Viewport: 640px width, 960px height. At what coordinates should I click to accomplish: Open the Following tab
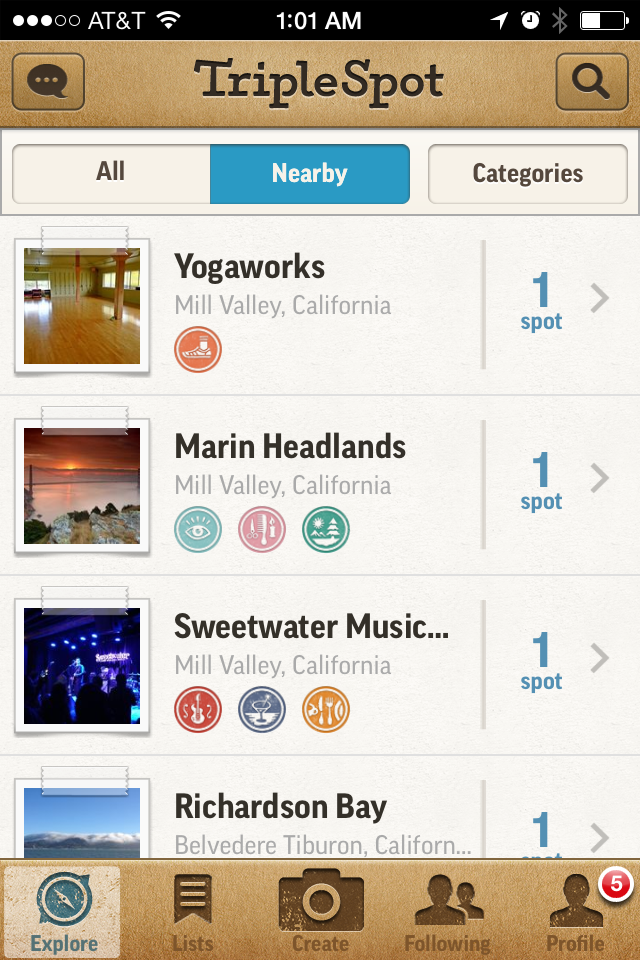point(447,911)
